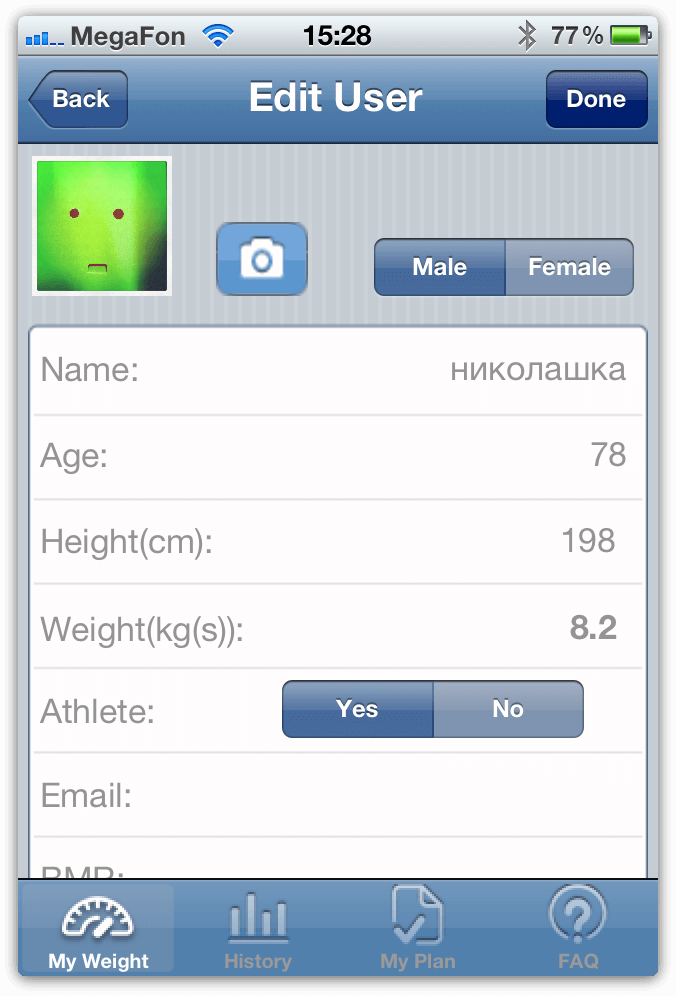676x996 pixels.
Task: Select Female gender
Action: 569,267
